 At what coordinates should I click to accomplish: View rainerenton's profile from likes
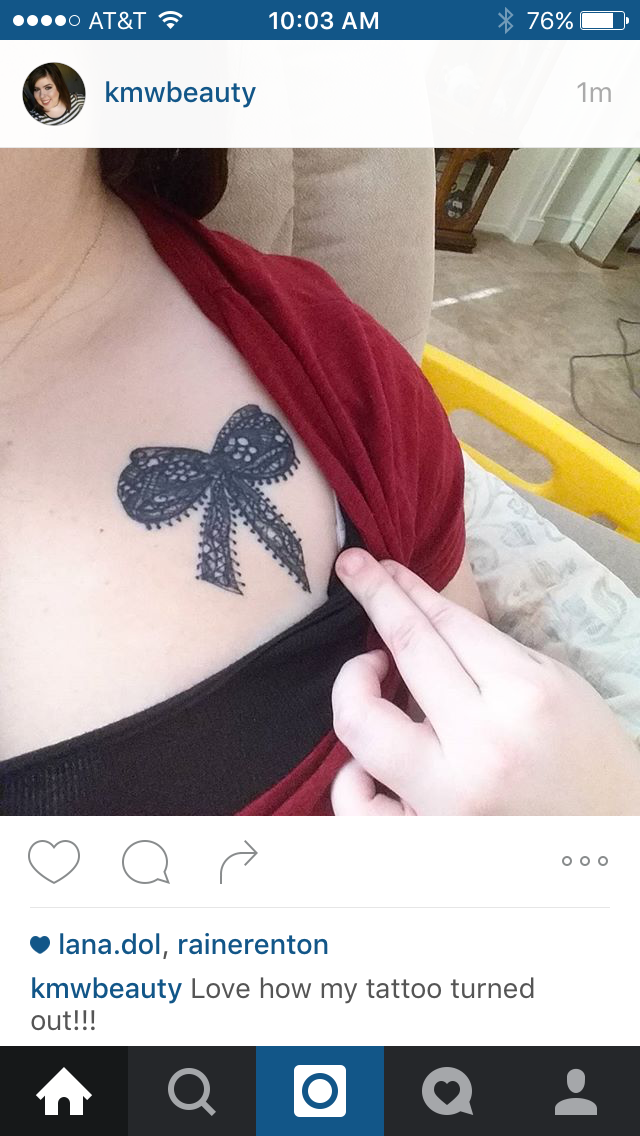[253, 945]
